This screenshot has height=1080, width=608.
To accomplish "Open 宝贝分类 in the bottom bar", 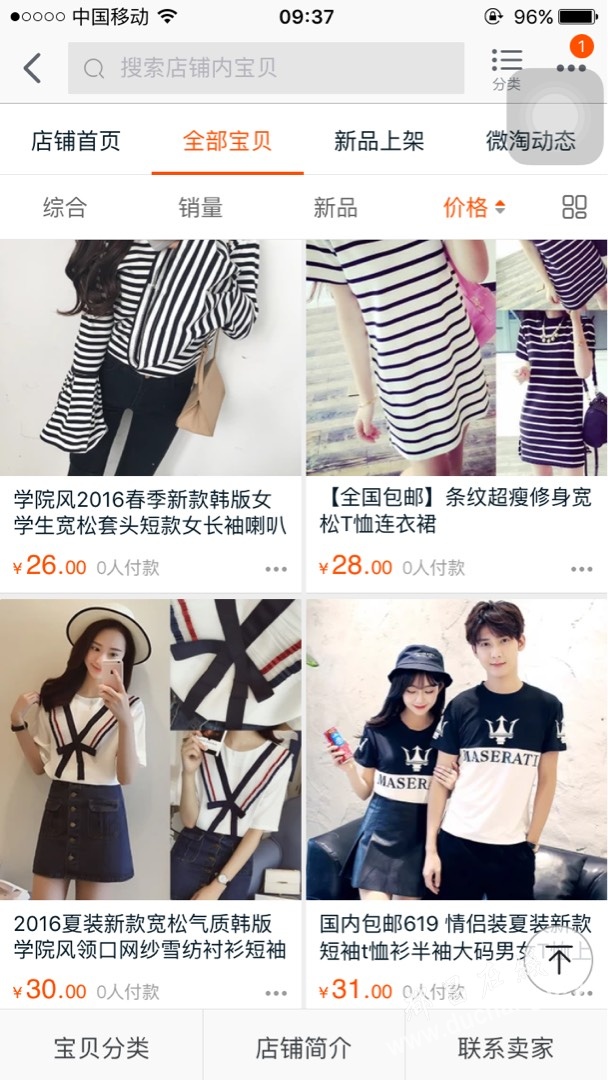I will pos(101,1047).
